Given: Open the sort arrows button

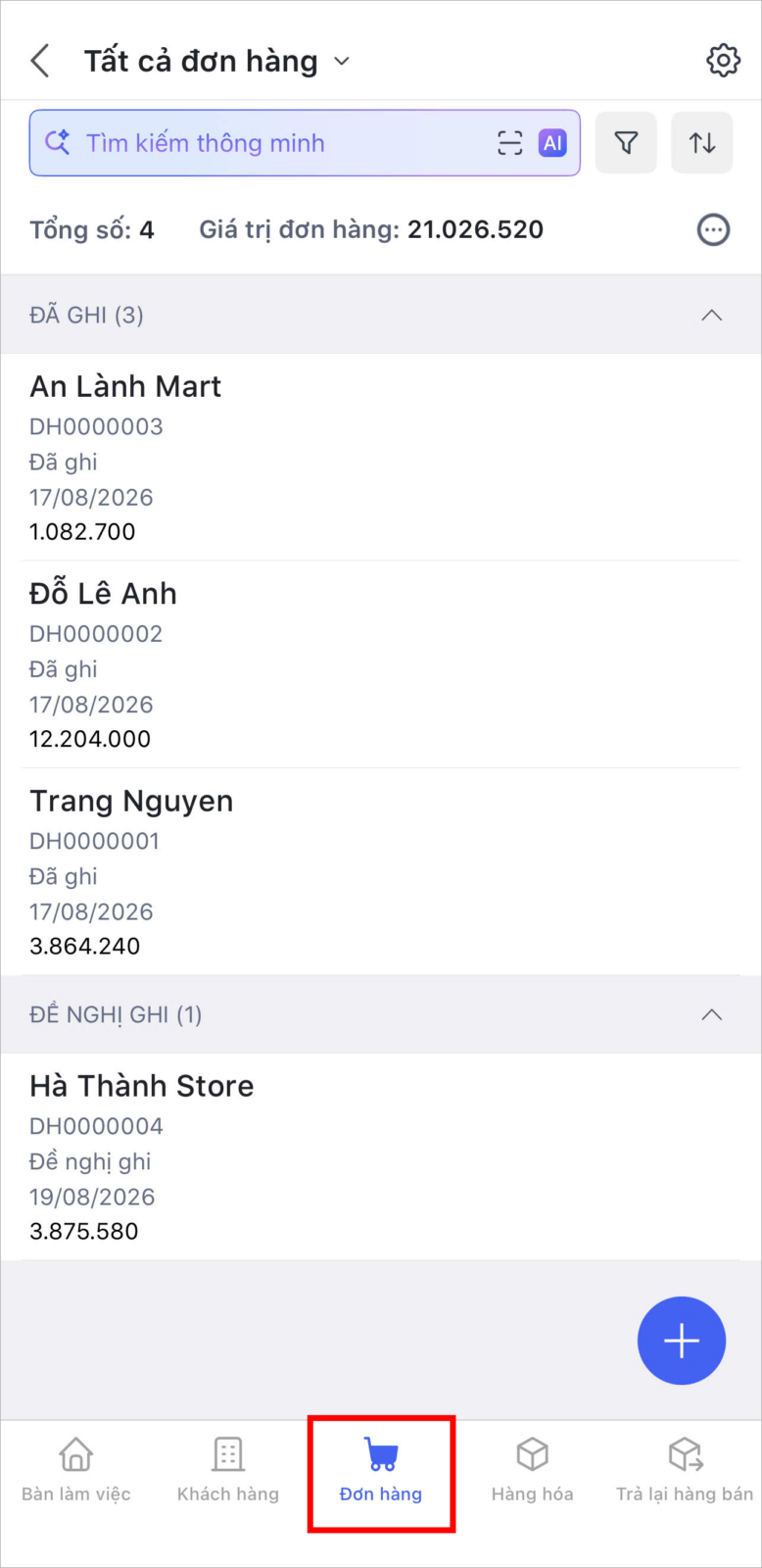Looking at the screenshot, I should pyautogui.click(x=702, y=143).
